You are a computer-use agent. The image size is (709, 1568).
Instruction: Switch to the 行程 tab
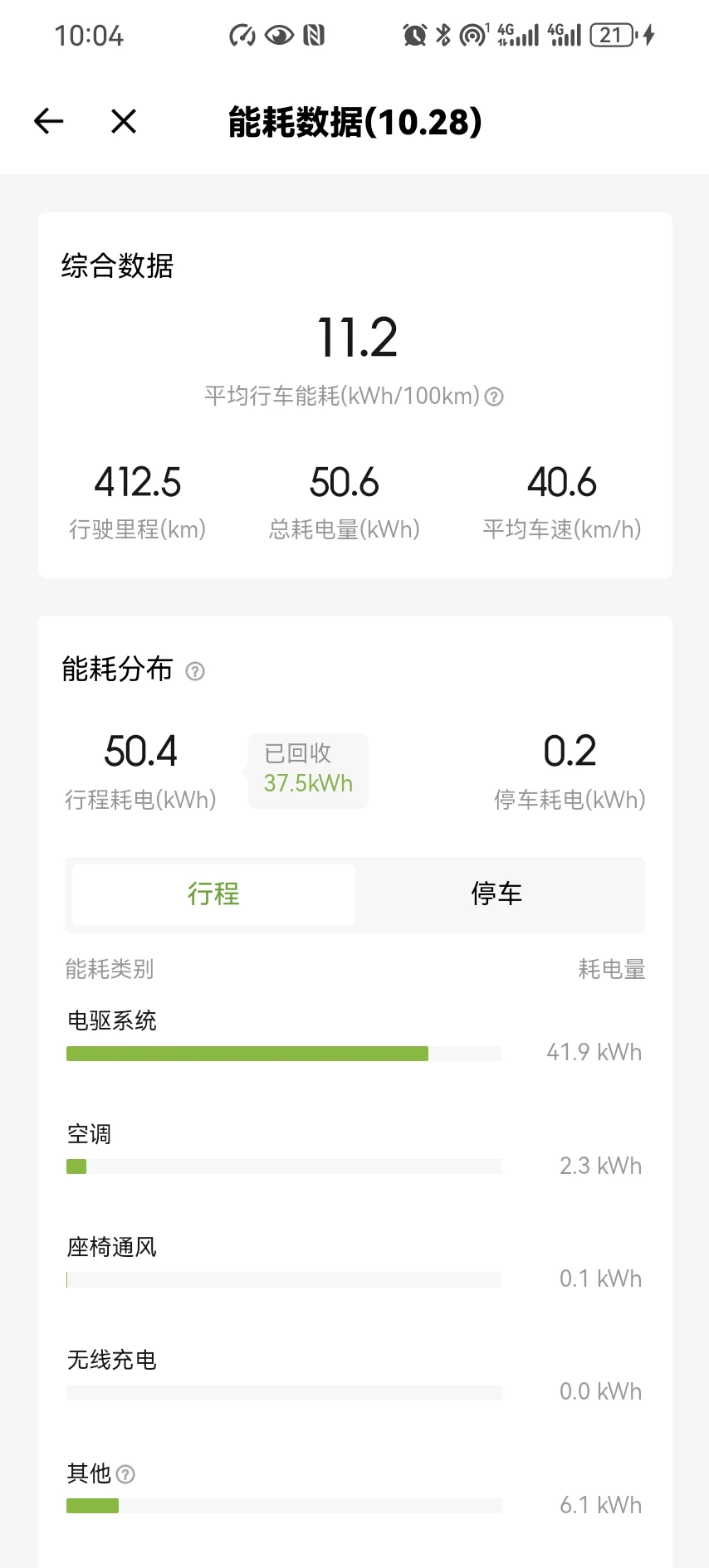click(214, 894)
